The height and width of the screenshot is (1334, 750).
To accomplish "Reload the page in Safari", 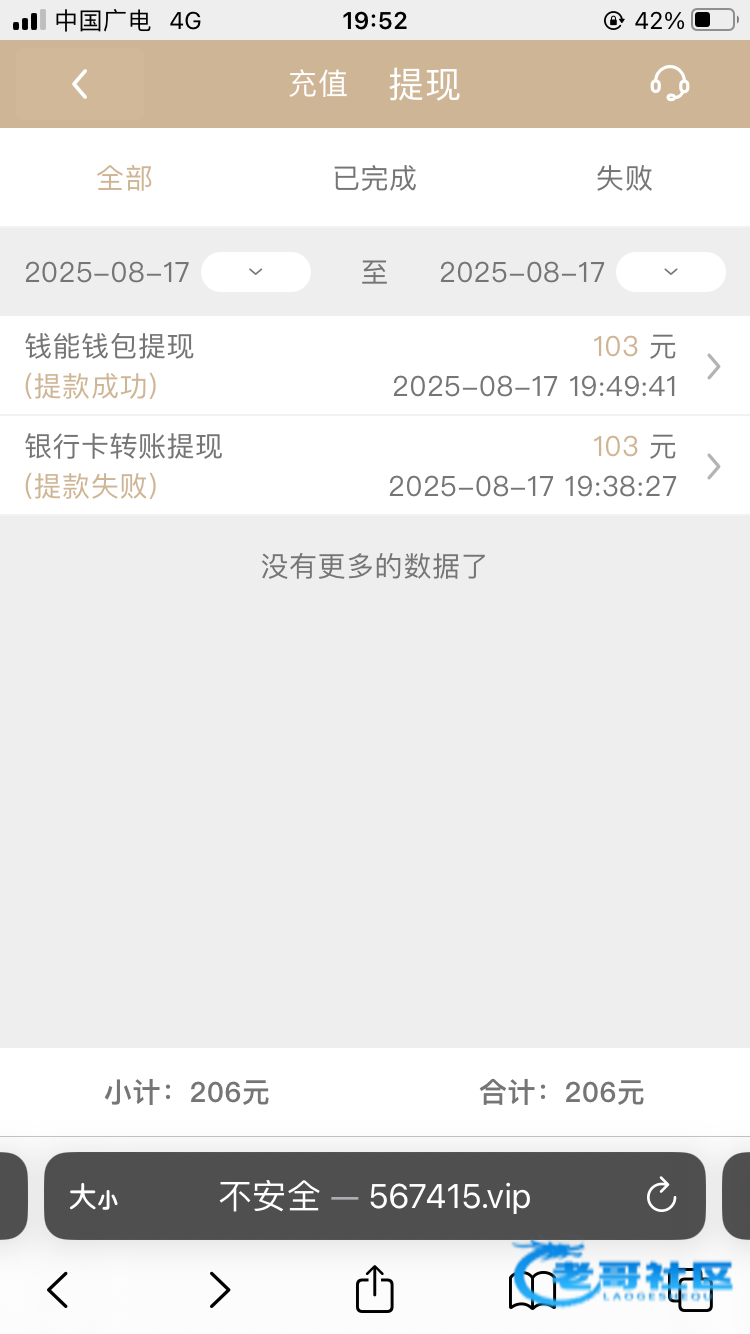I will 661,1196.
